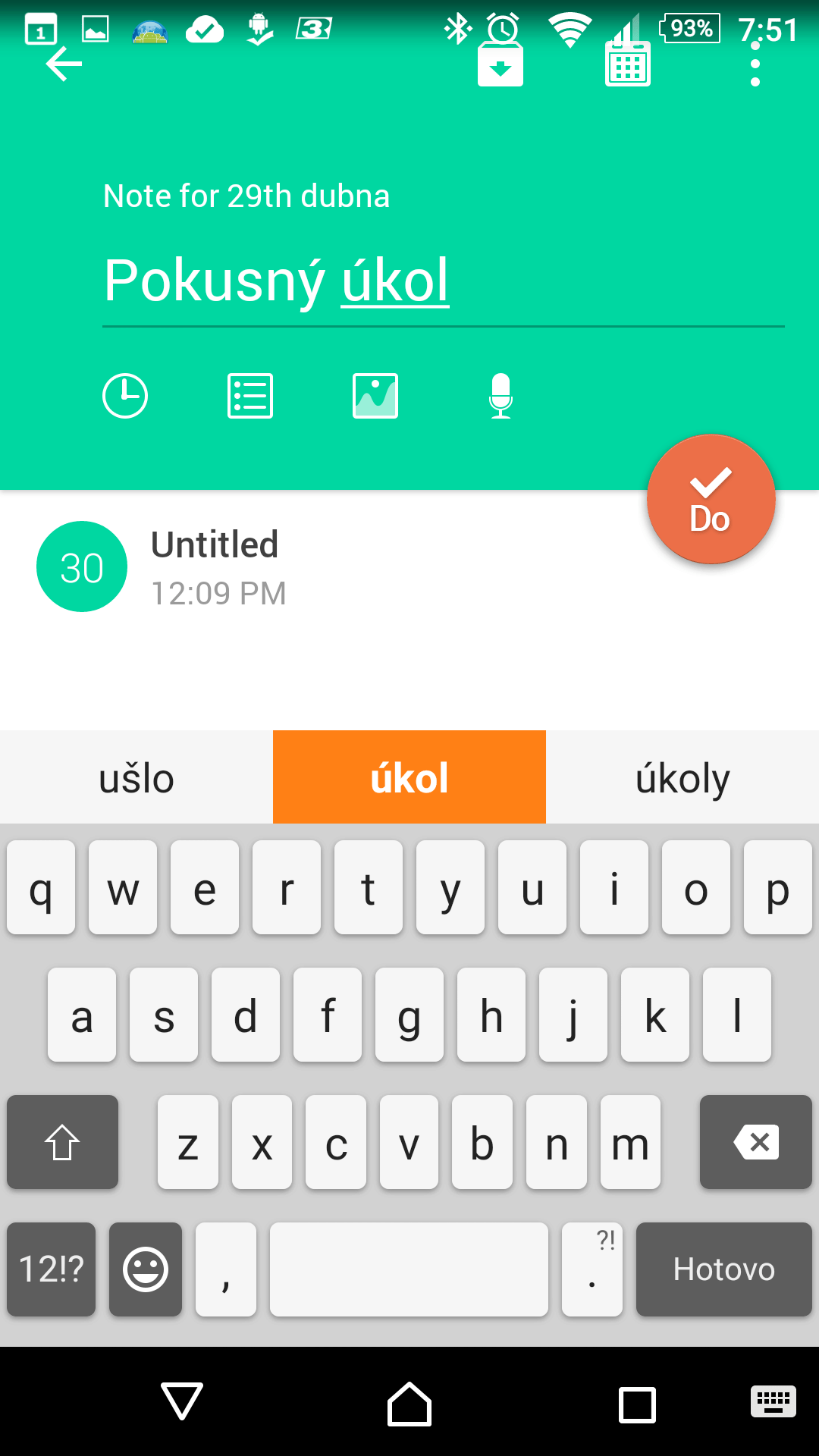Toggle the shift key
This screenshot has height=1456, width=819.
[x=62, y=1142]
